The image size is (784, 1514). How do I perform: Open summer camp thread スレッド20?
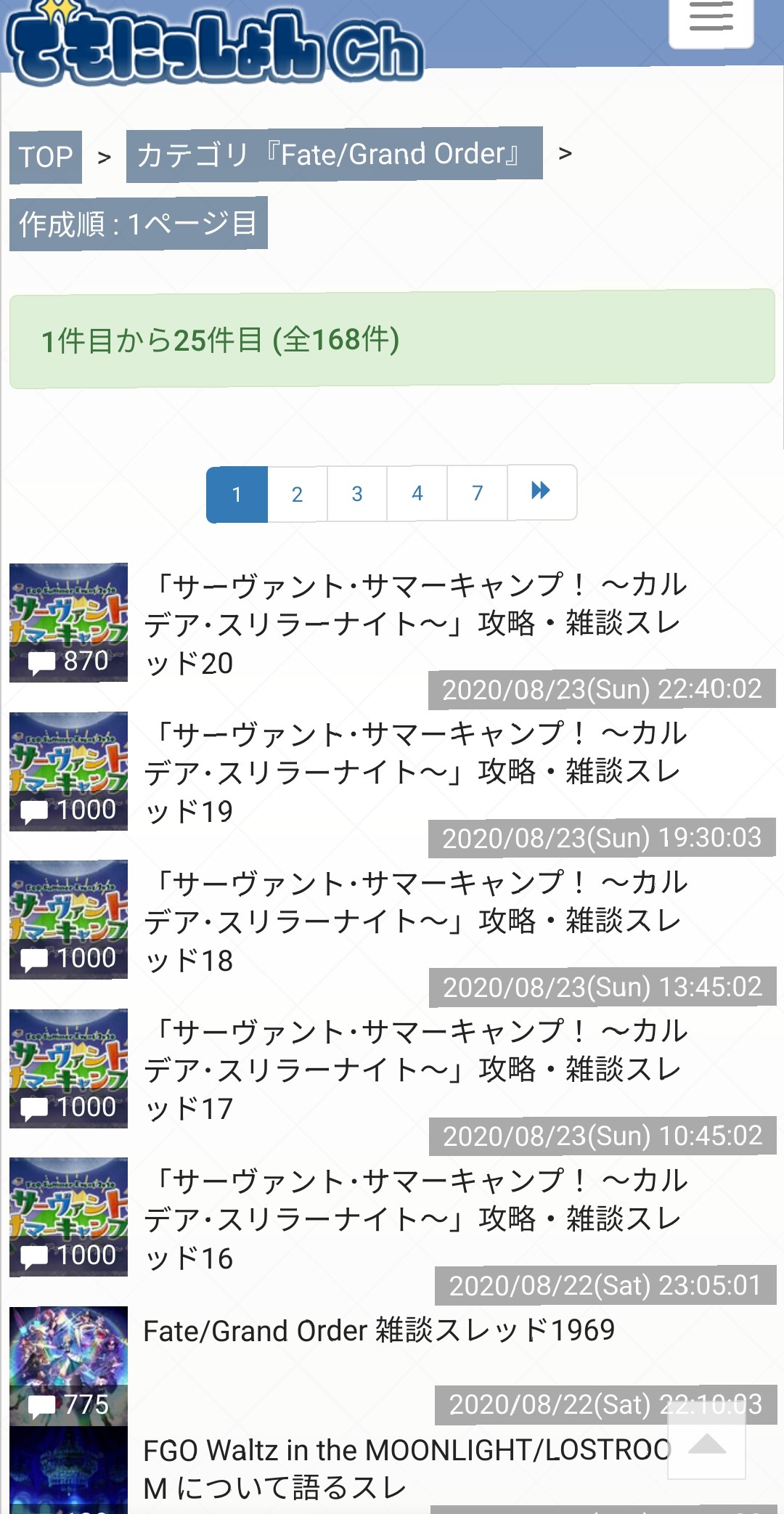pos(414,623)
